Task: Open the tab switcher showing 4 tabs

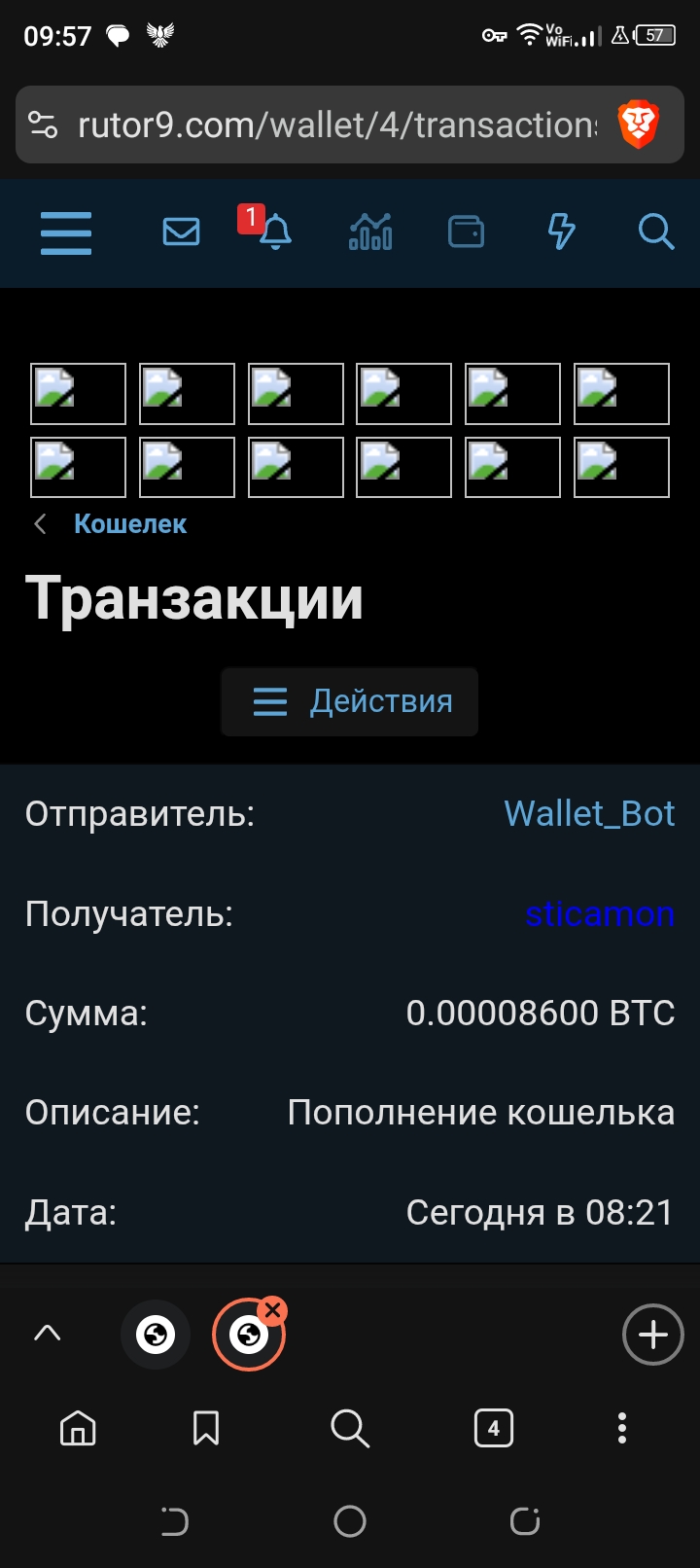Action: pos(493,1428)
